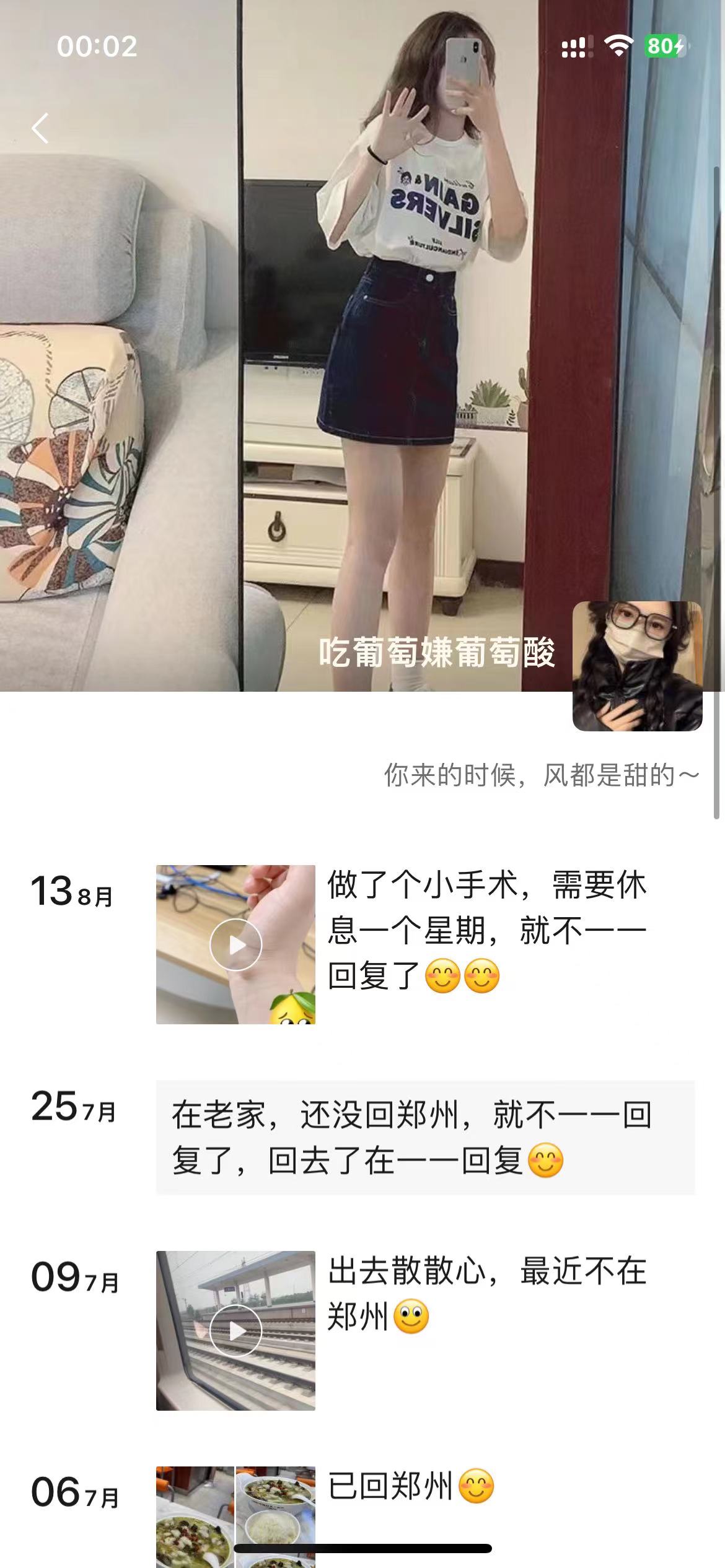Open the 25 July hometown text post
Screen dimensions: 725x1568
[425, 1137]
